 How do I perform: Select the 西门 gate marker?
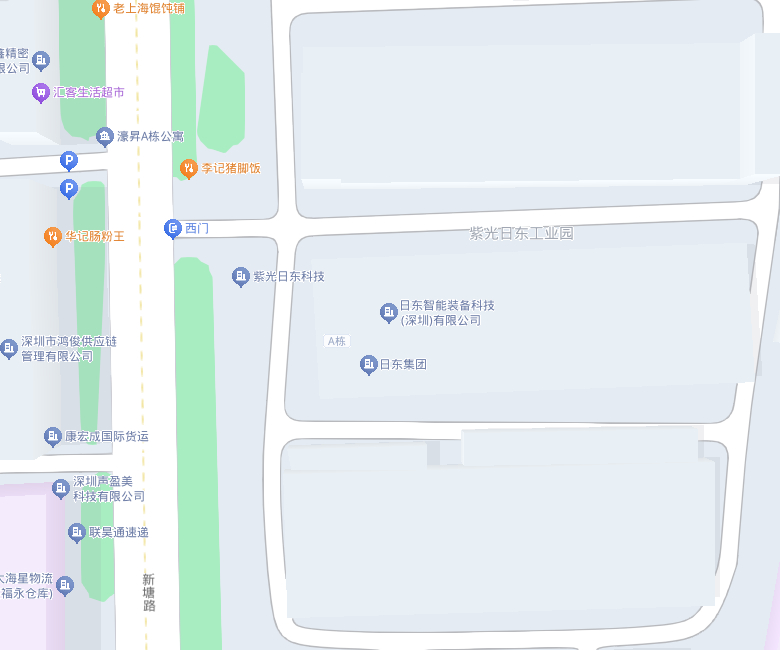(173, 229)
